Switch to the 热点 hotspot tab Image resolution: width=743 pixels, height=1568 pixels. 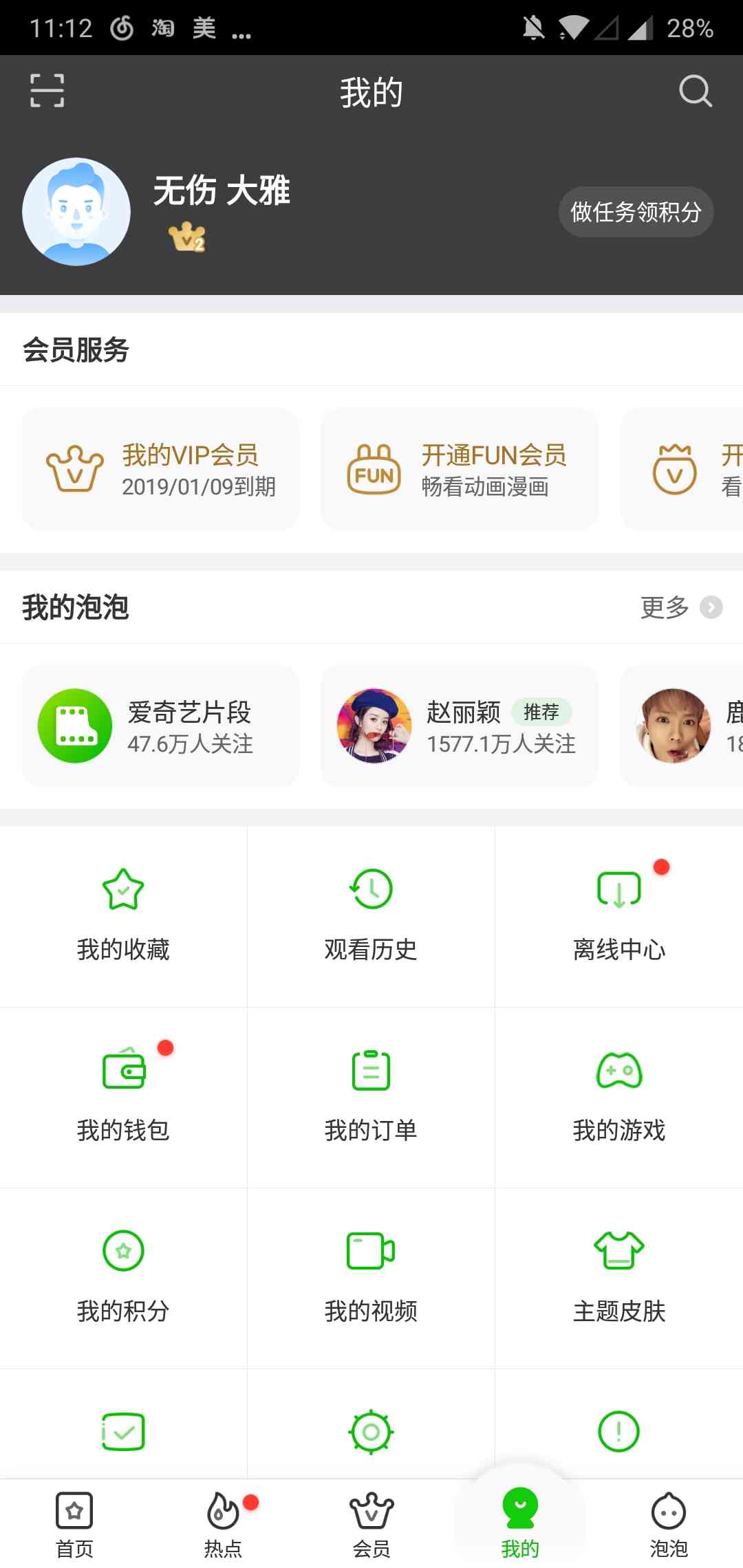pyautogui.click(x=222, y=1523)
